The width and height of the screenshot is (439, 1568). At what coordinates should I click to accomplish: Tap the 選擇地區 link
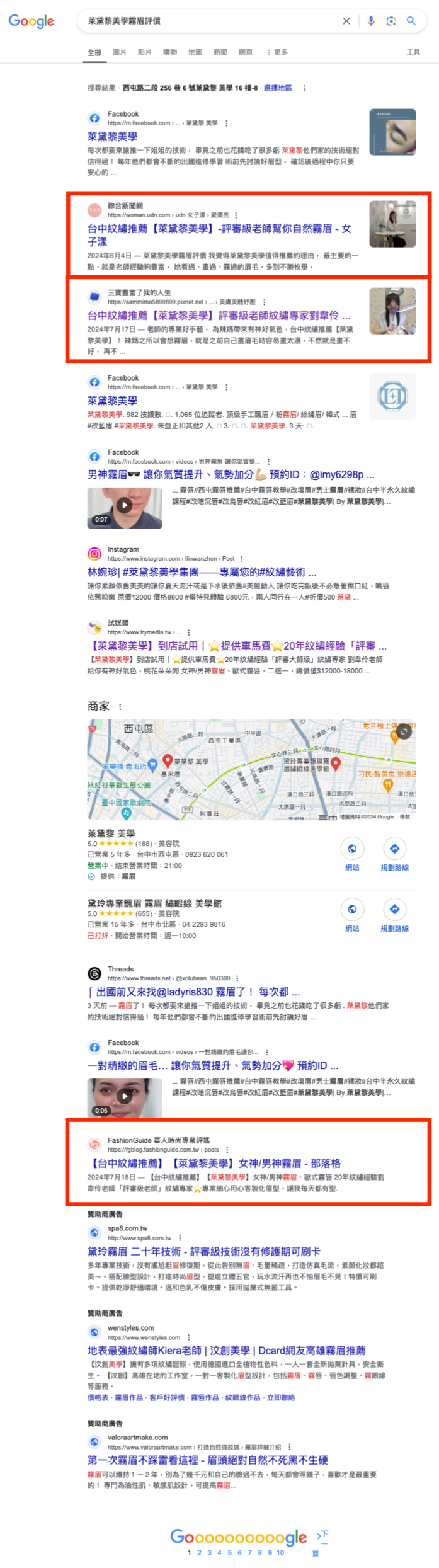(x=277, y=88)
